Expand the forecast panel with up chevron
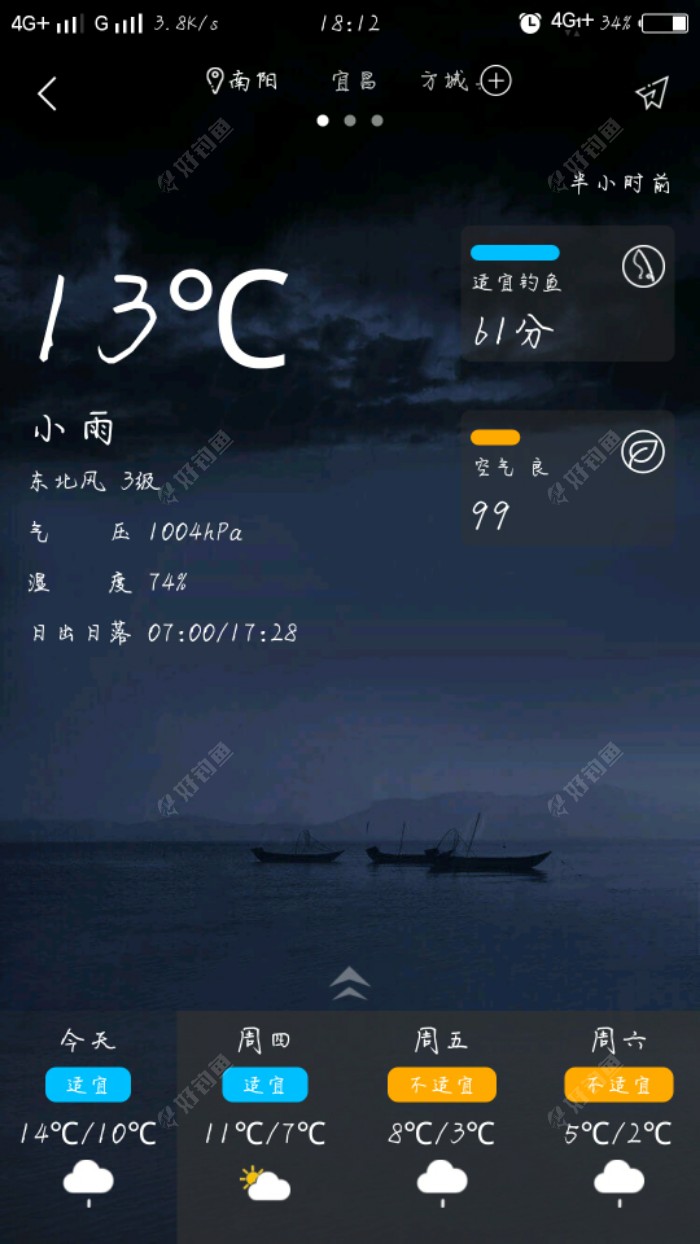The image size is (700, 1244). [349, 983]
